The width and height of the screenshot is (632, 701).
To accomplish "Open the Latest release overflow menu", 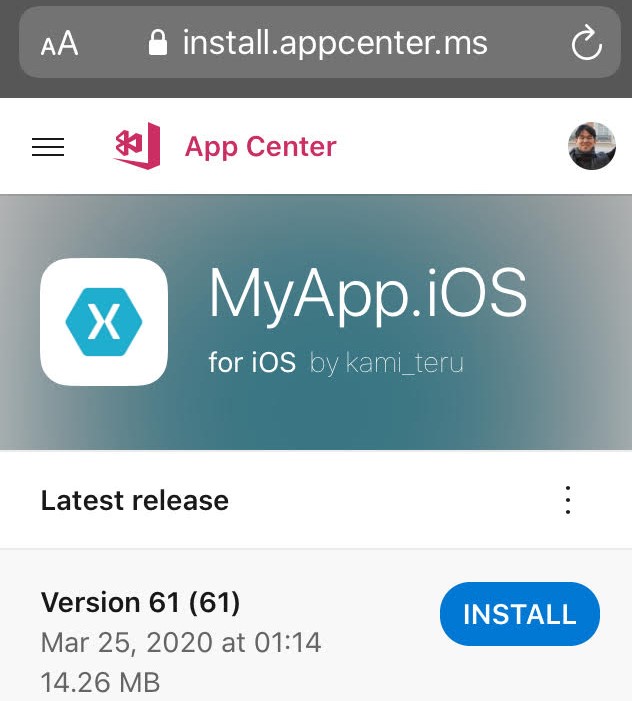I will [567, 500].
